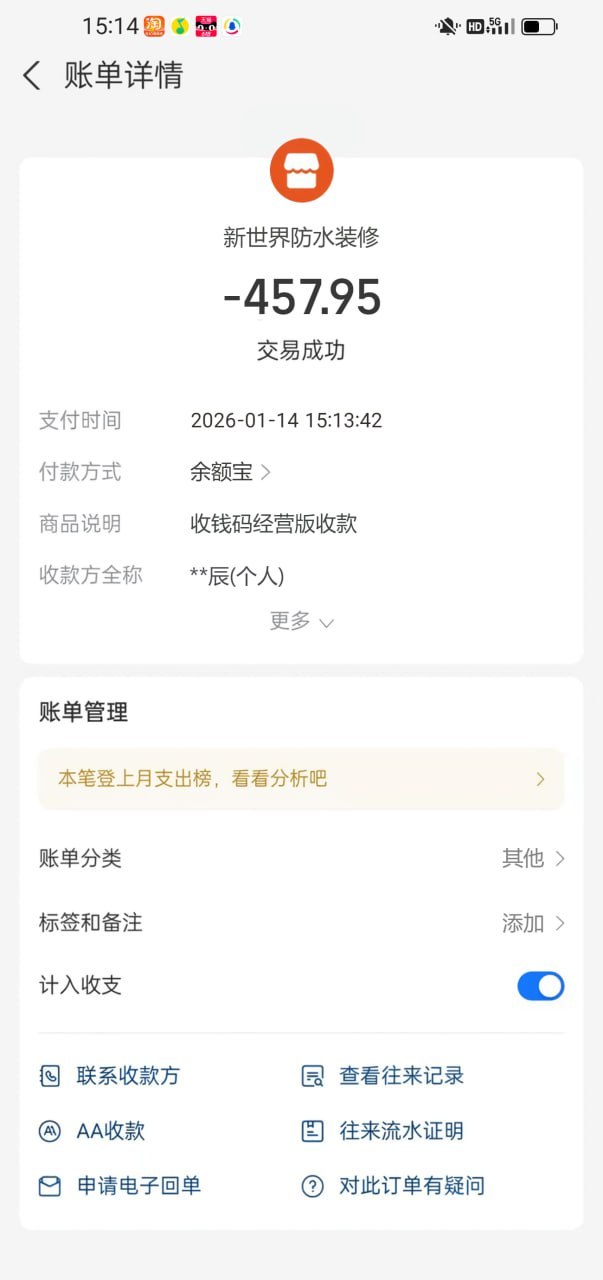Open merchant 新世界防水装修 shop icon
Image resolution: width=603 pixels, height=1280 pixels.
click(x=301, y=172)
